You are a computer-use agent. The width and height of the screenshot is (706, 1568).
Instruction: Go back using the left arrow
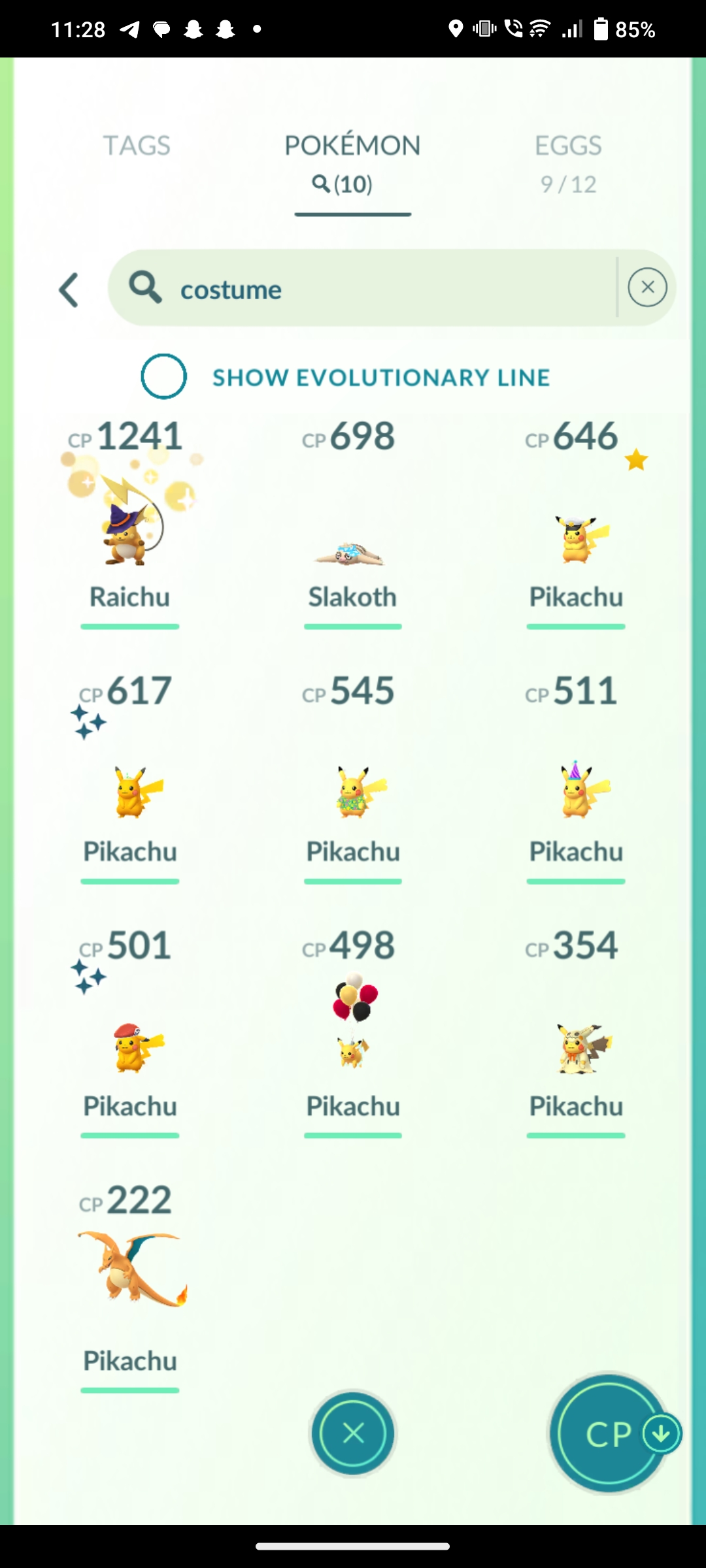point(69,289)
